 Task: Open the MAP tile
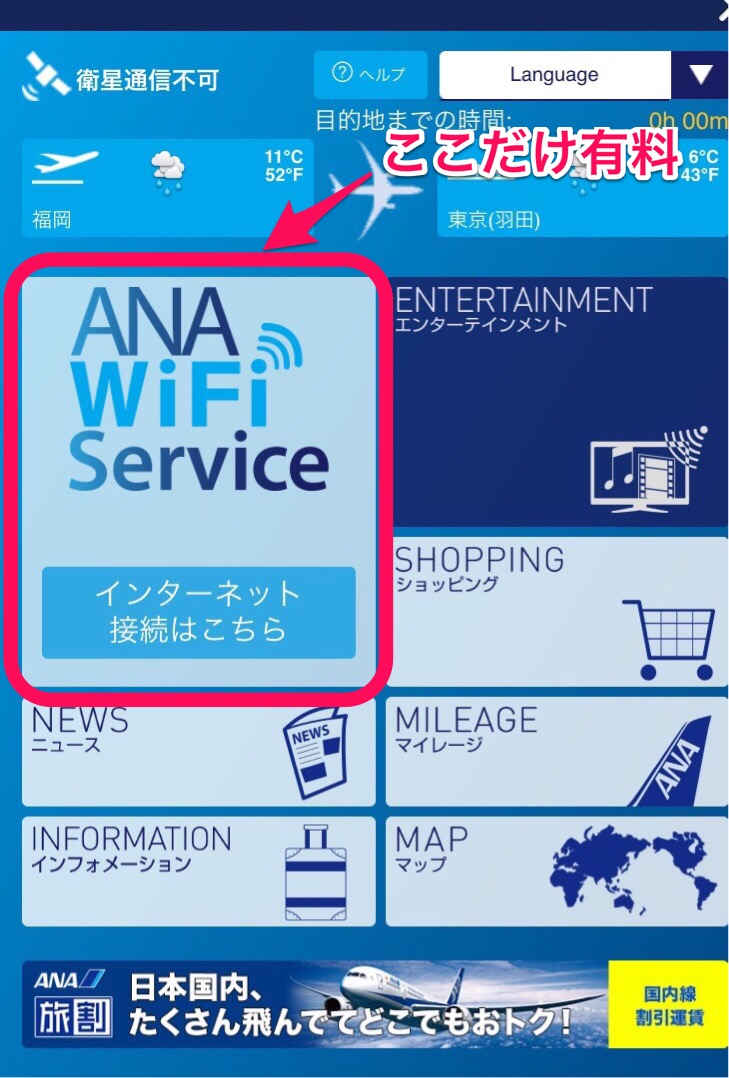coord(557,871)
